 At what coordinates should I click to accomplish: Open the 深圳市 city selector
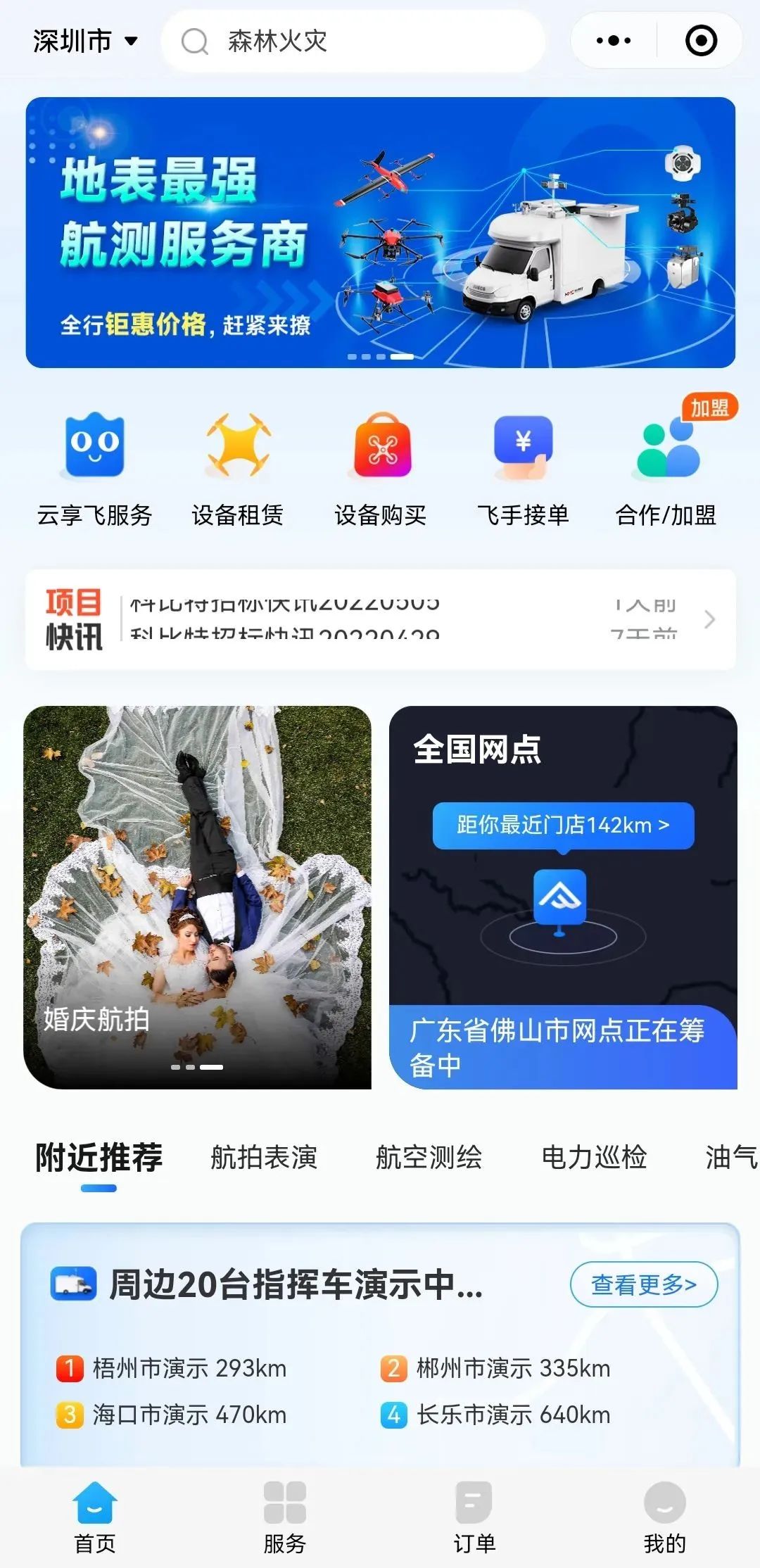click(x=84, y=42)
